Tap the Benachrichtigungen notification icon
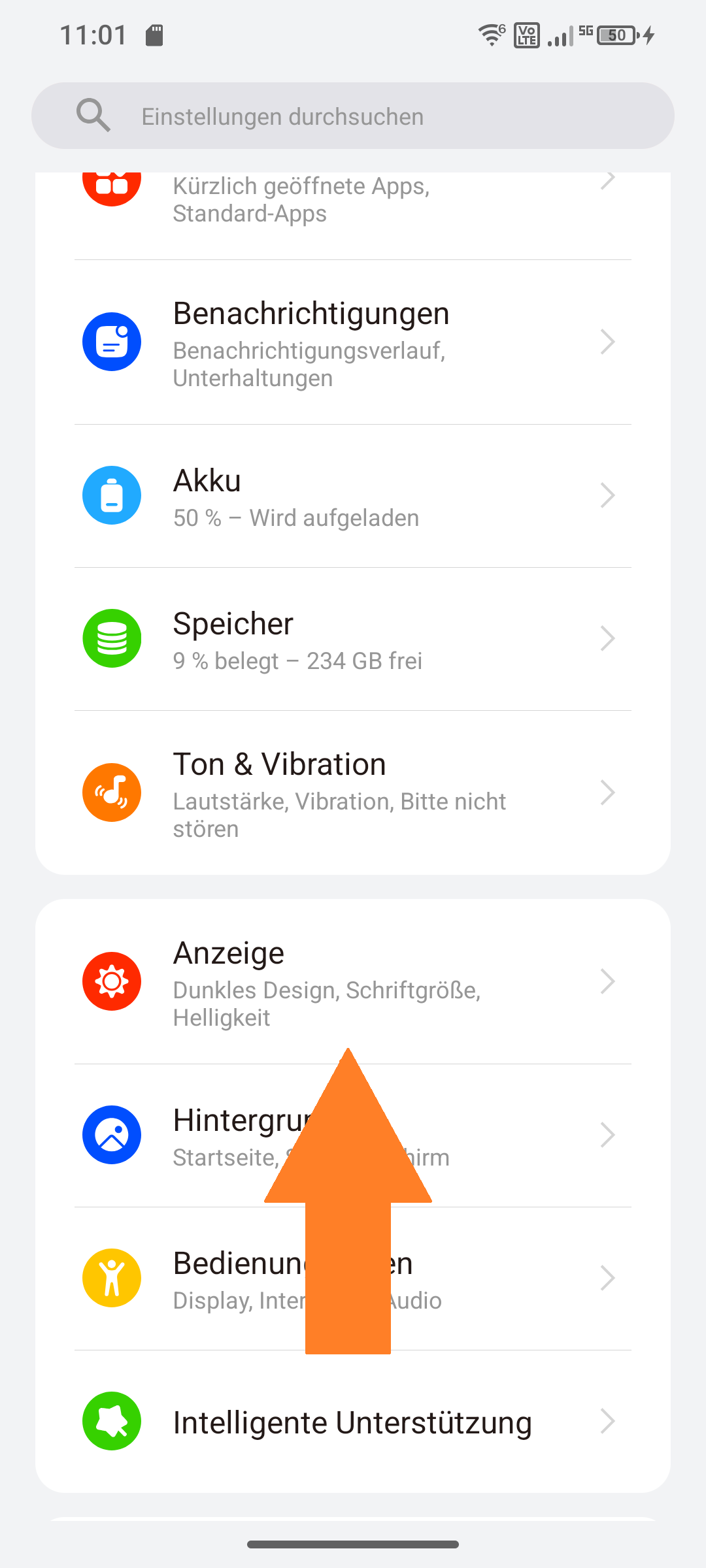 tap(111, 342)
